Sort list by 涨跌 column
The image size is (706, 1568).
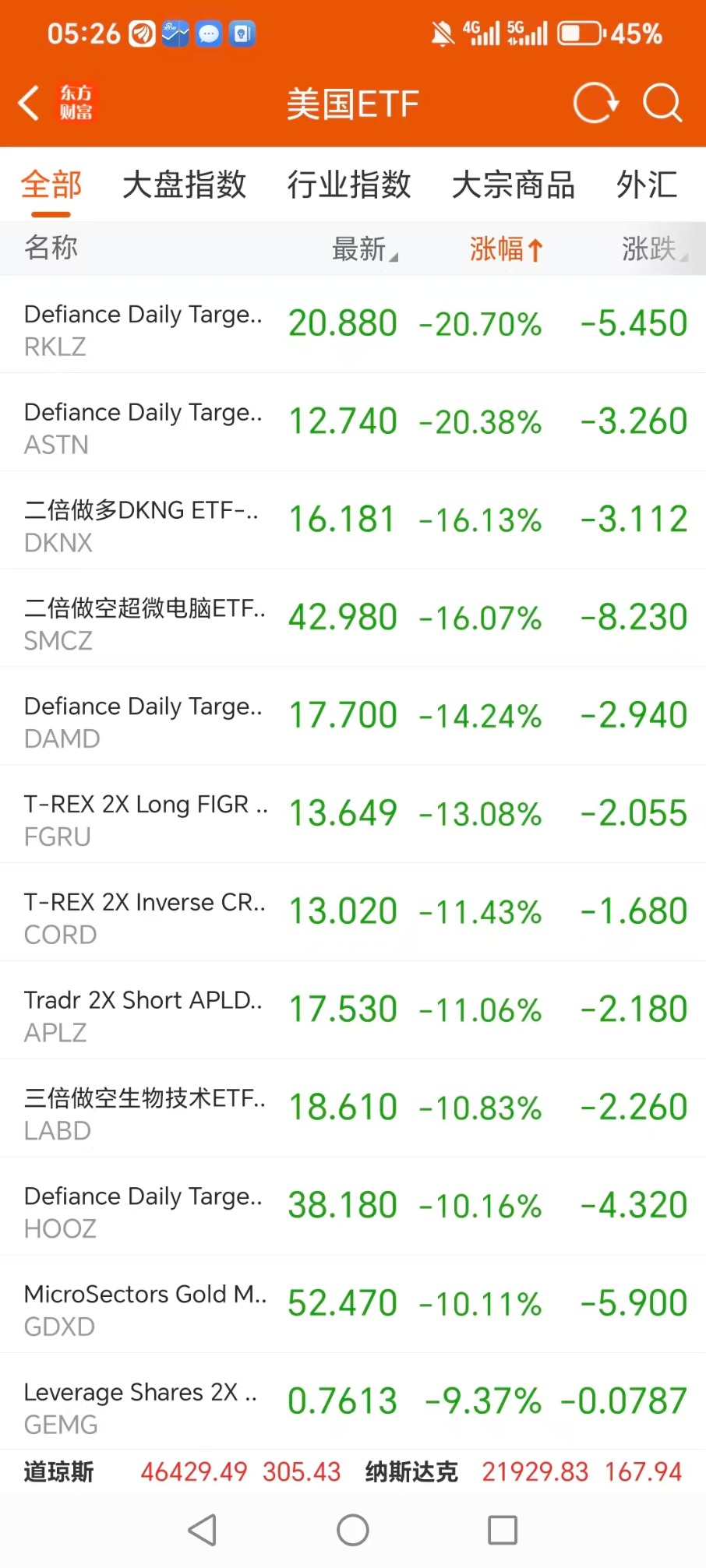point(653,249)
